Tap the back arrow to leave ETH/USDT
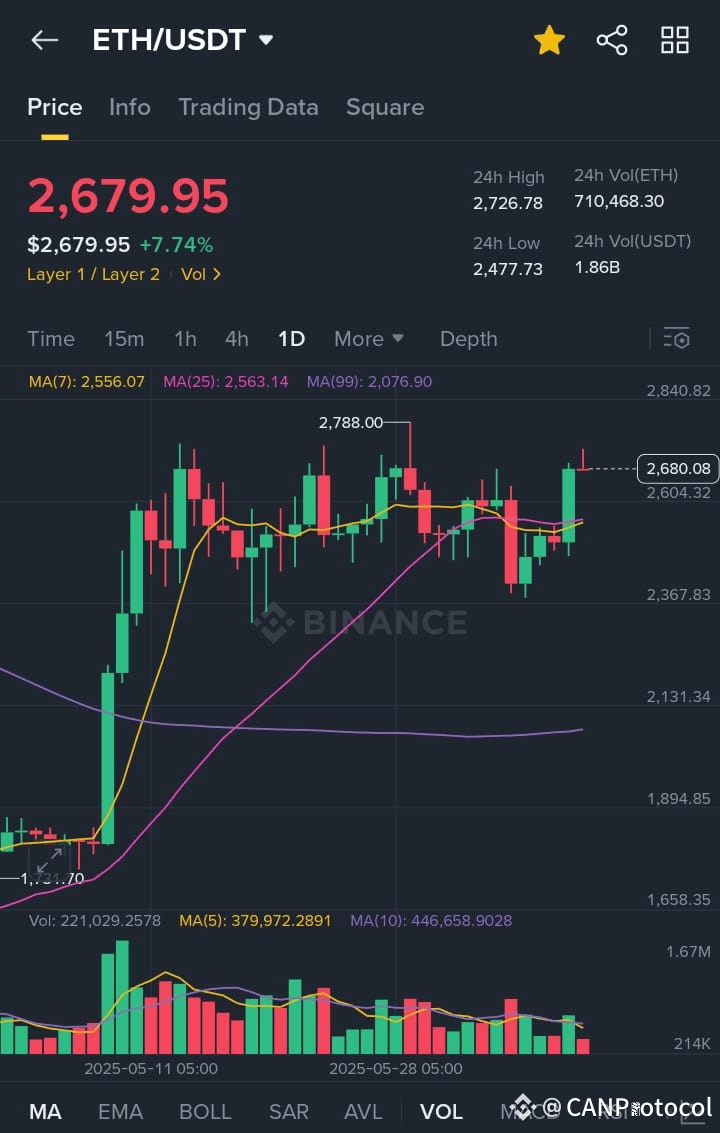The image size is (720, 1133). (x=43, y=40)
